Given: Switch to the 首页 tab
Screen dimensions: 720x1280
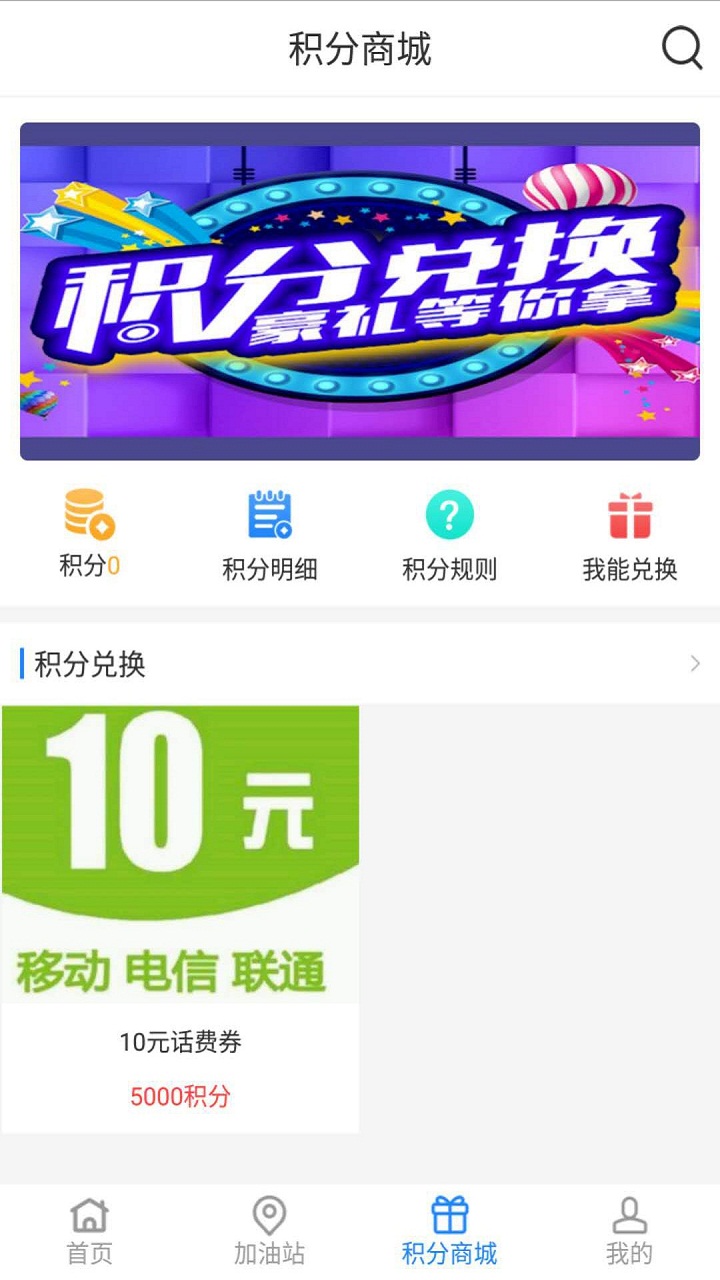Looking at the screenshot, I should click(90, 1229).
